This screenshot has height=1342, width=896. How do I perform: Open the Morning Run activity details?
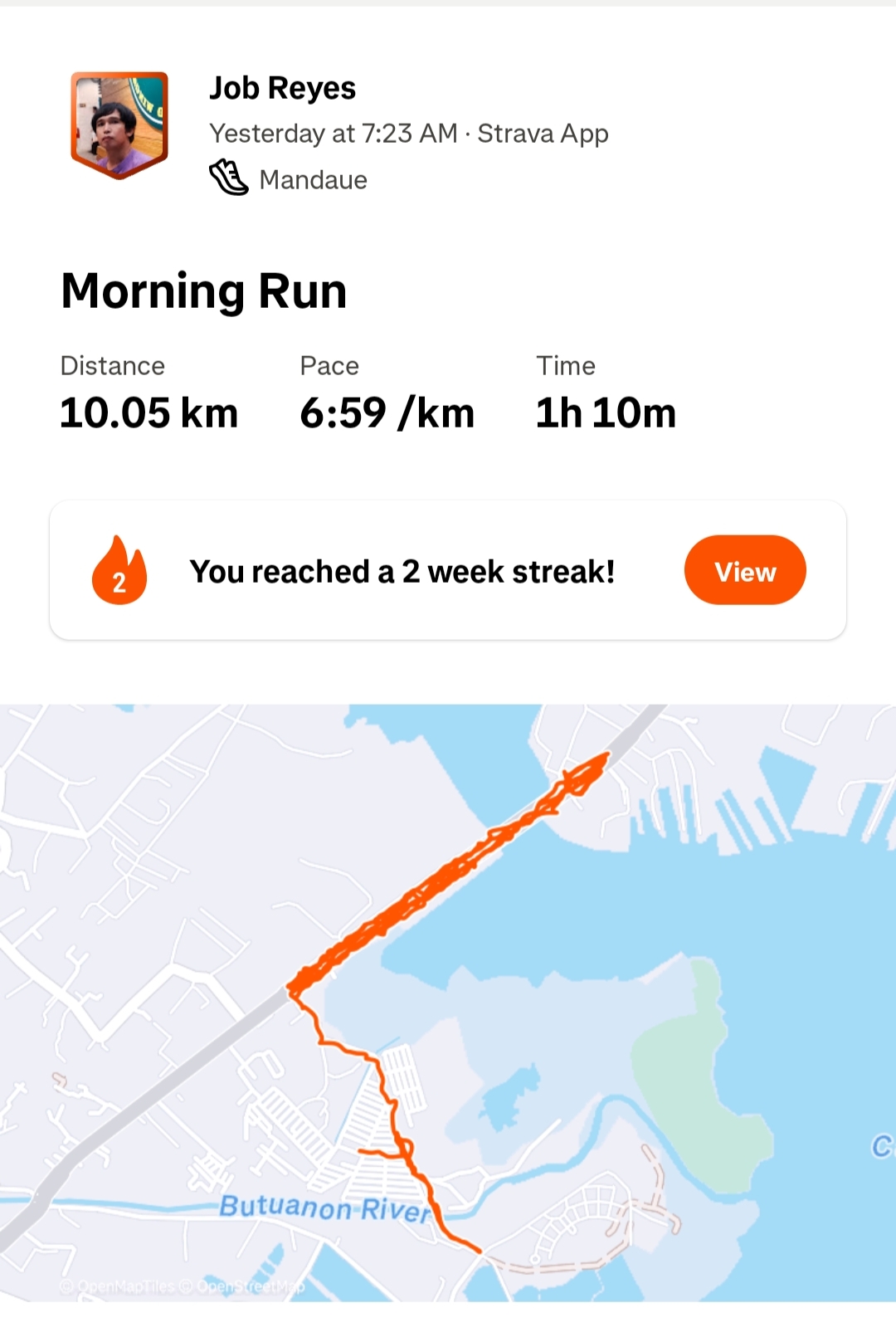click(204, 291)
